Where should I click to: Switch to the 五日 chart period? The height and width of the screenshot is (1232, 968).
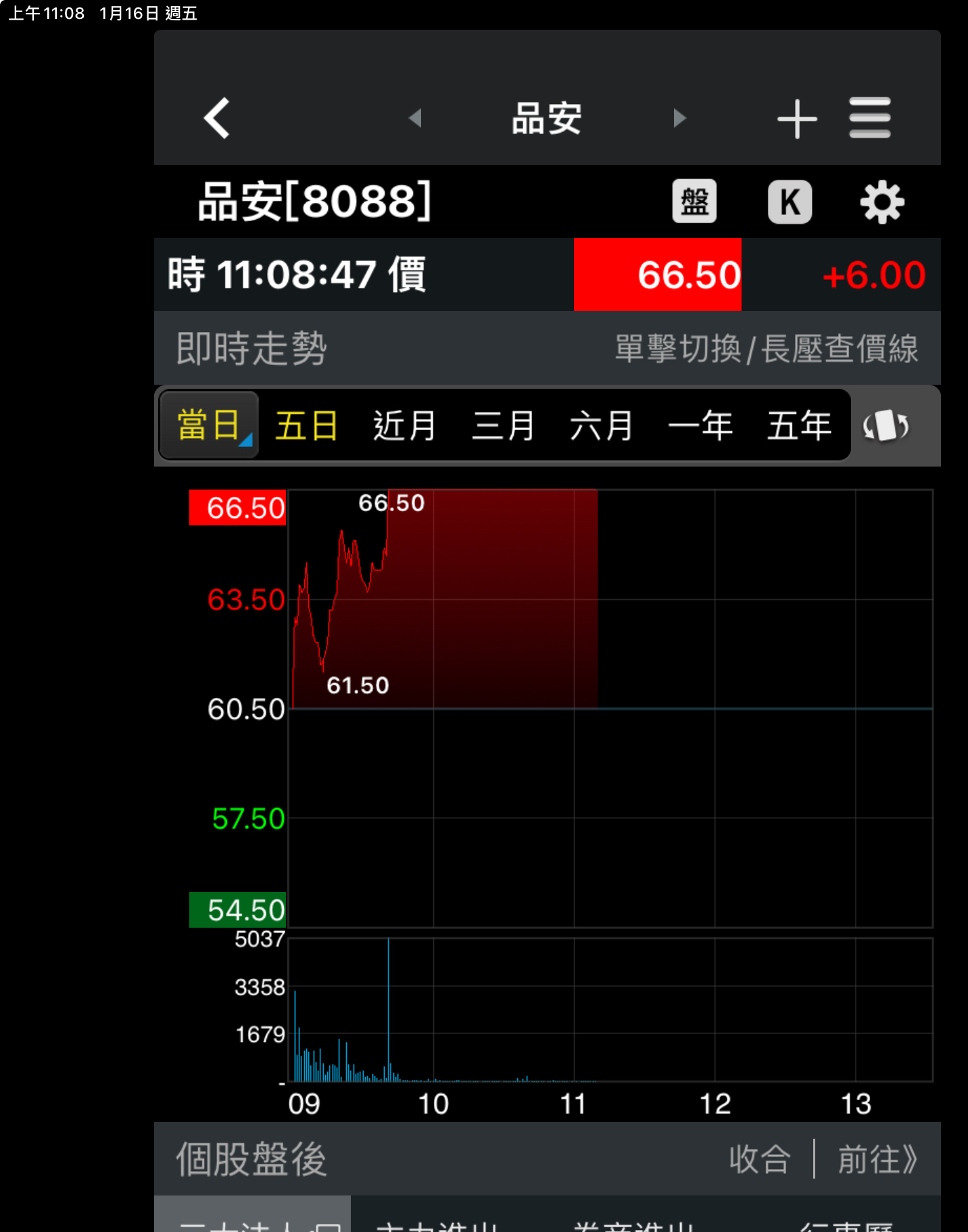[x=306, y=426]
